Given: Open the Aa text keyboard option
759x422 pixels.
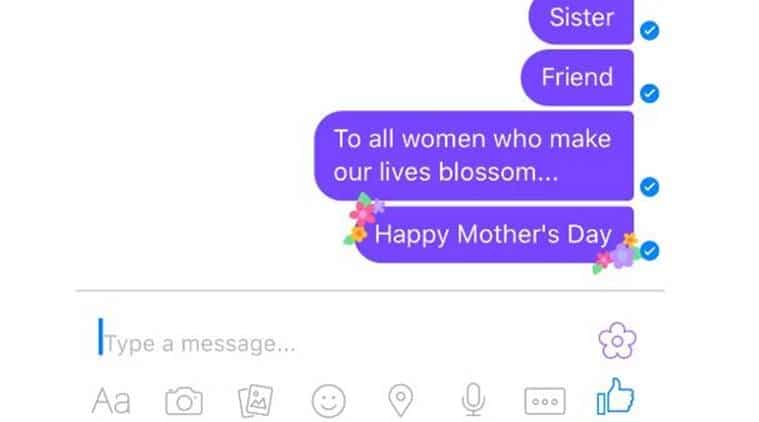Looking at the screenshot, I should [x=111, y=401].
